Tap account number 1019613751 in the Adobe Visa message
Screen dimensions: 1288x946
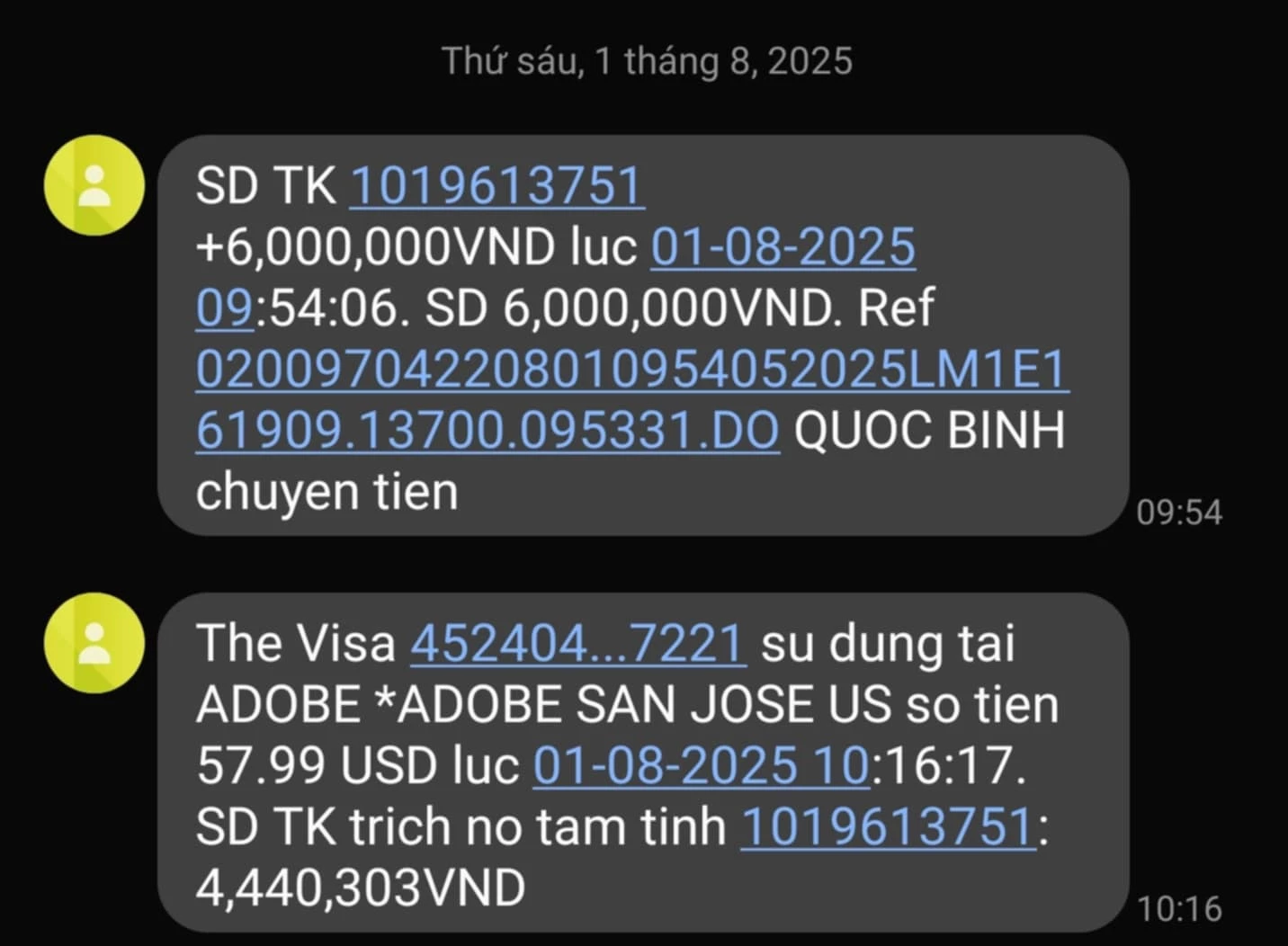(888, 826)
